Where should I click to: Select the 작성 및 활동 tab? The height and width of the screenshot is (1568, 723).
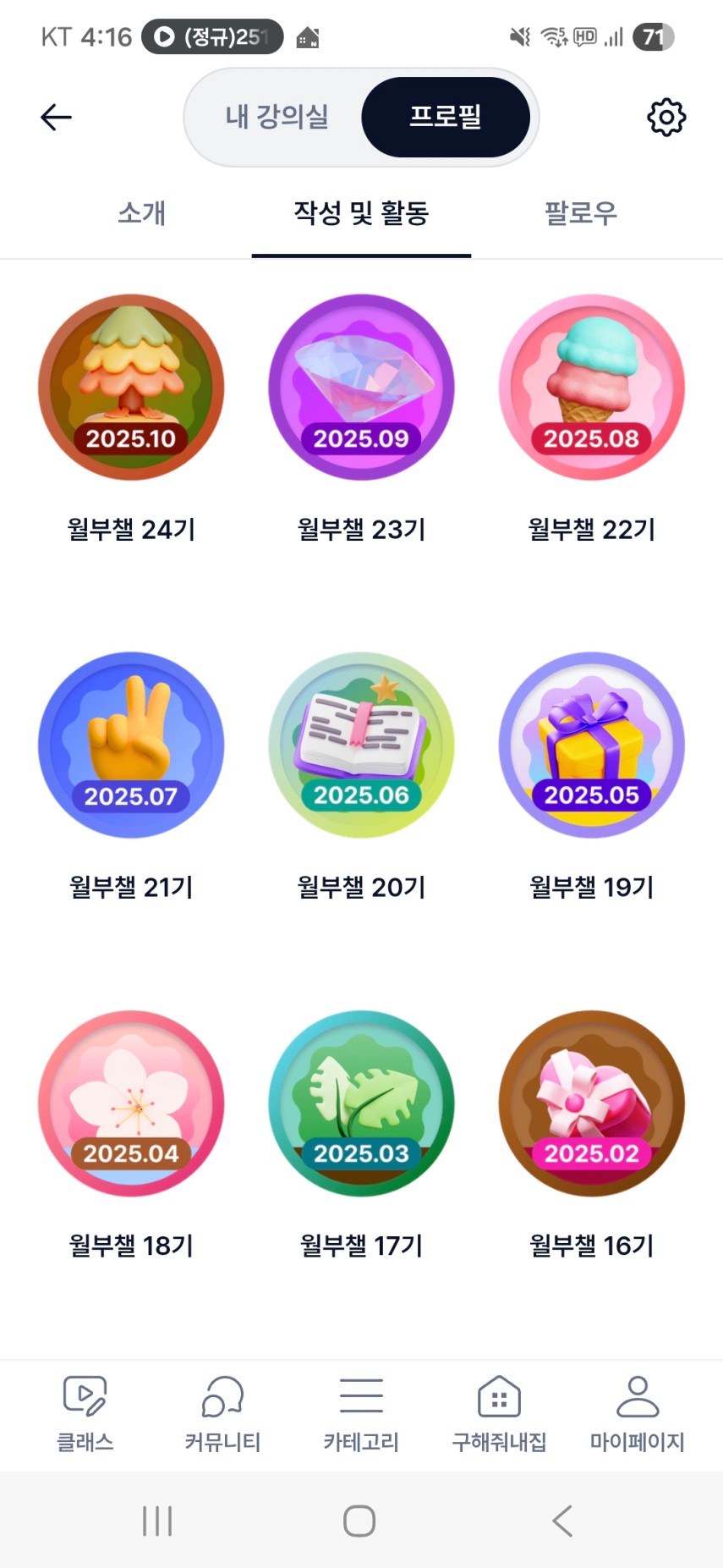click(361, 213)
